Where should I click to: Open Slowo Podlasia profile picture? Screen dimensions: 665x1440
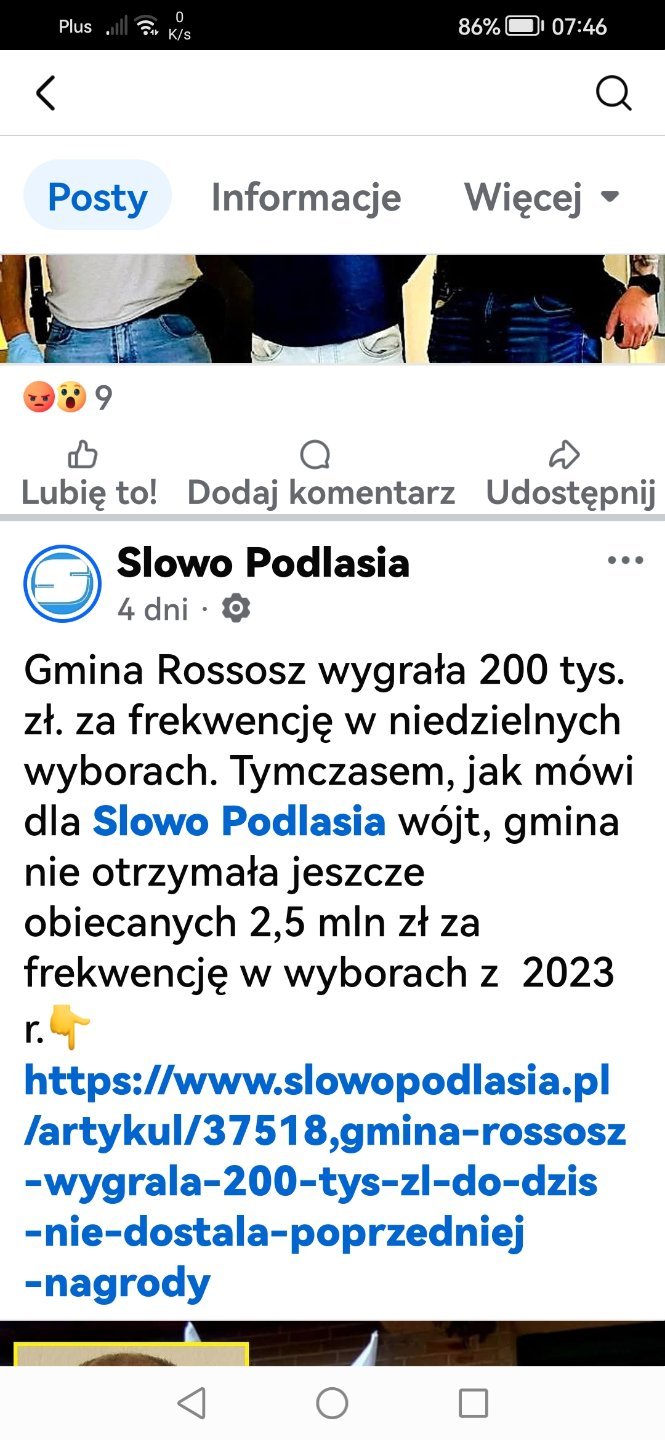coord(62,583)
